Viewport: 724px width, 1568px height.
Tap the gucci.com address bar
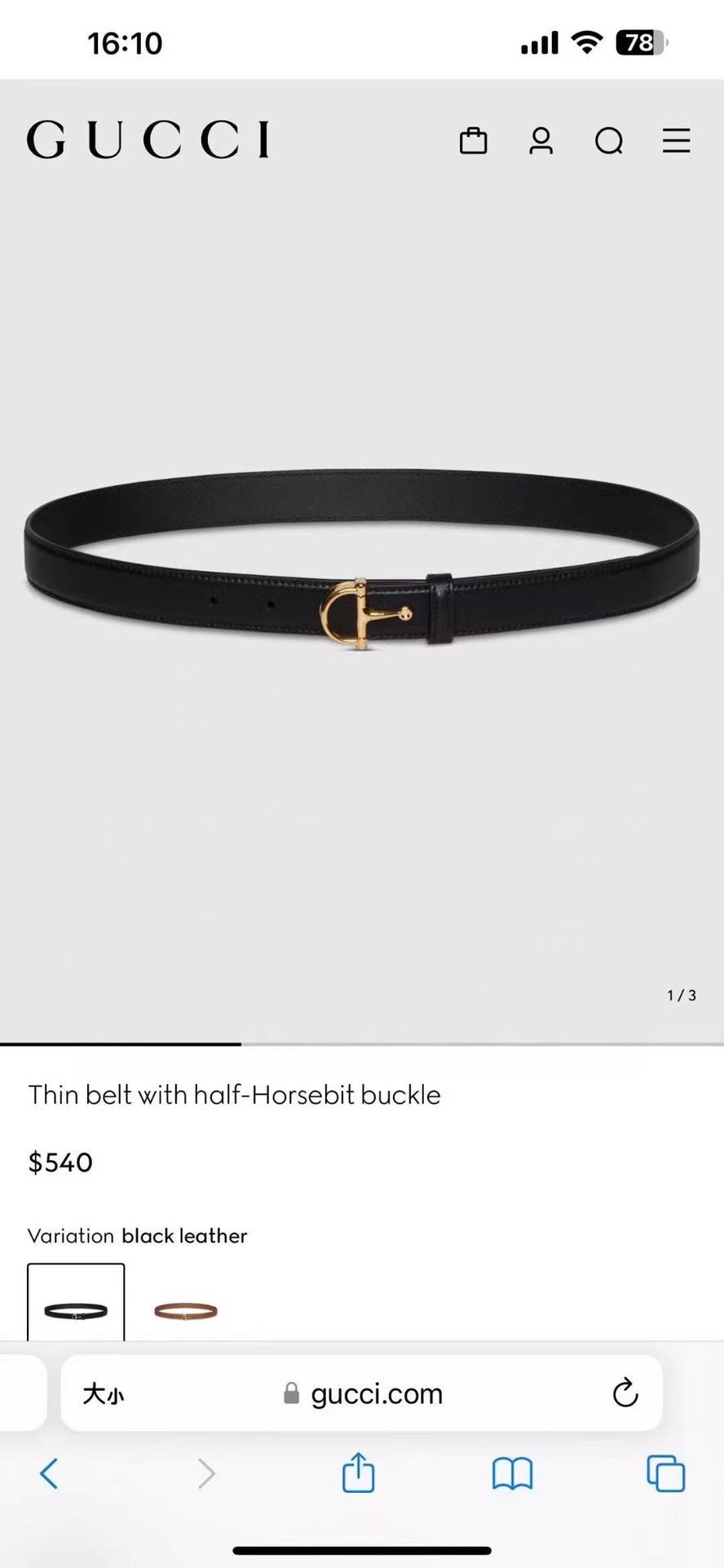375,1393
